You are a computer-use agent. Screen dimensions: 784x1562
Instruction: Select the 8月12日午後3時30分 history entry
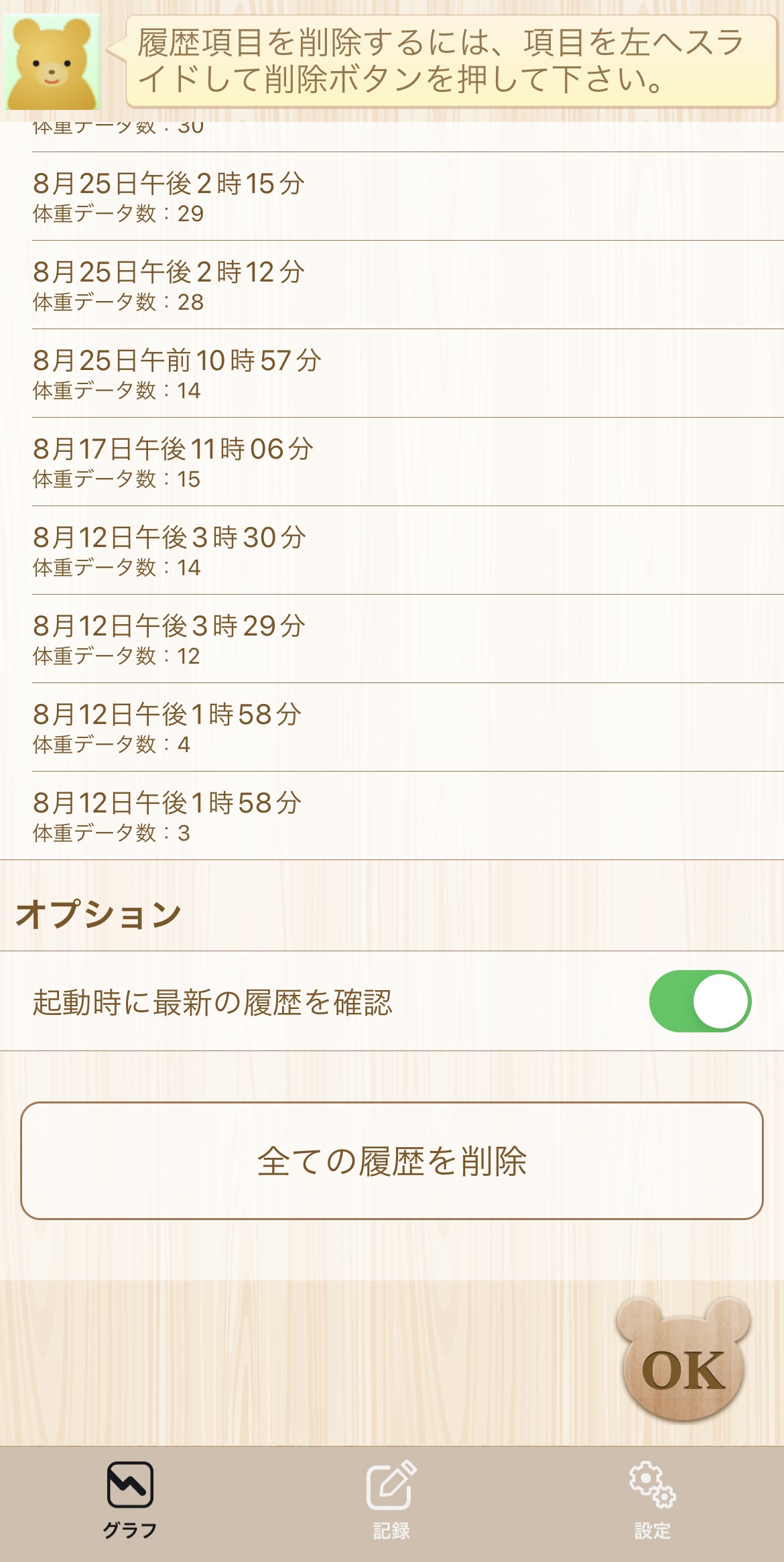click(x=392, y=550)
